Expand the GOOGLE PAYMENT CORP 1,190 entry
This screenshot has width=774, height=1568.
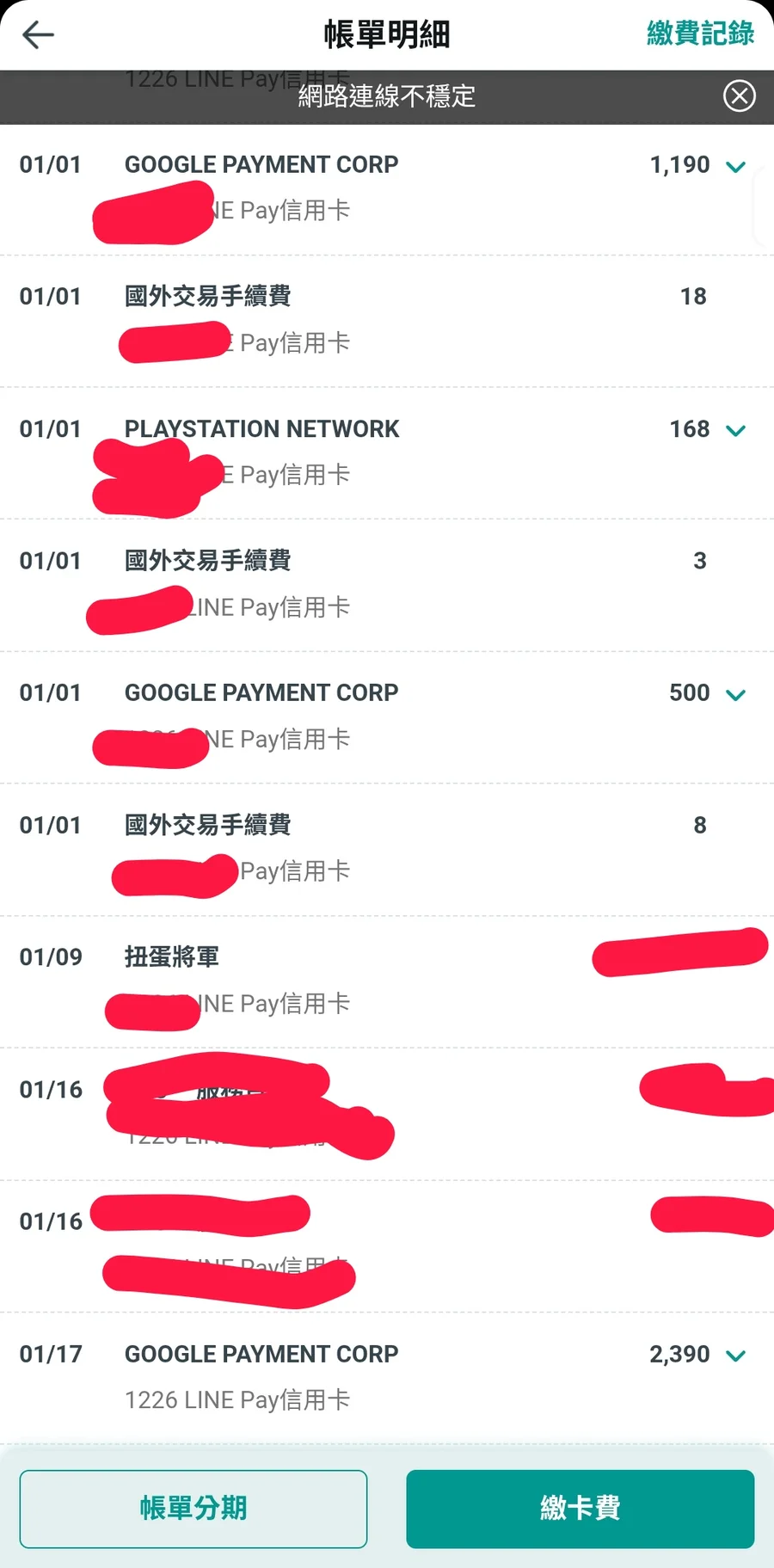point(735,166)
